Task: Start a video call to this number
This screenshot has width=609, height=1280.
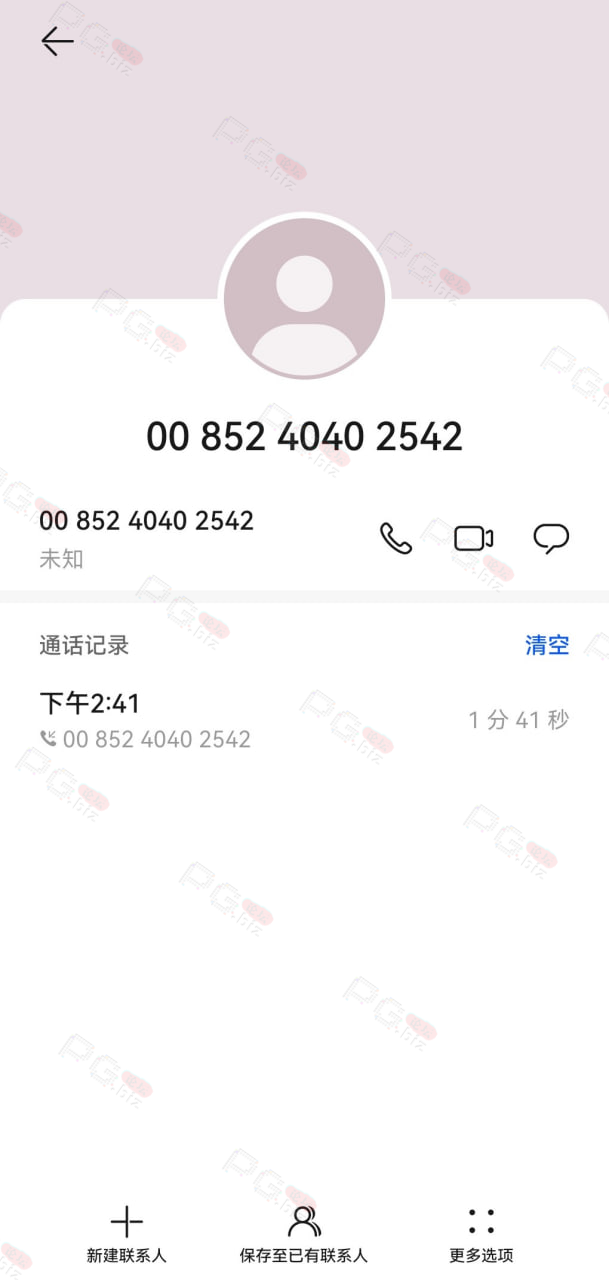Action: tap(473, 539)
